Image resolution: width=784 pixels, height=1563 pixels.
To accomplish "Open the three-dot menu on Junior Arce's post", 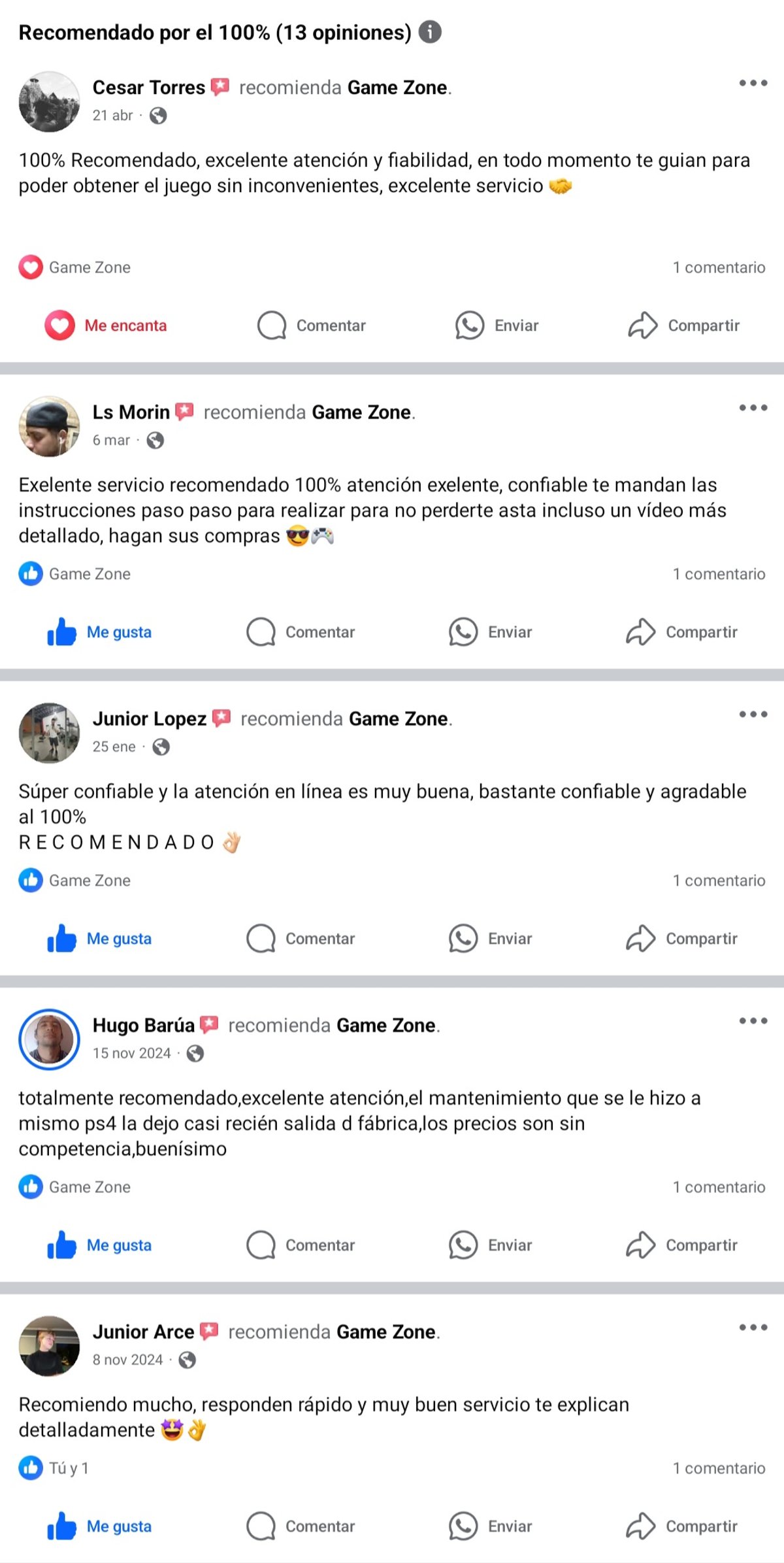I will [x=754, y=1326].
